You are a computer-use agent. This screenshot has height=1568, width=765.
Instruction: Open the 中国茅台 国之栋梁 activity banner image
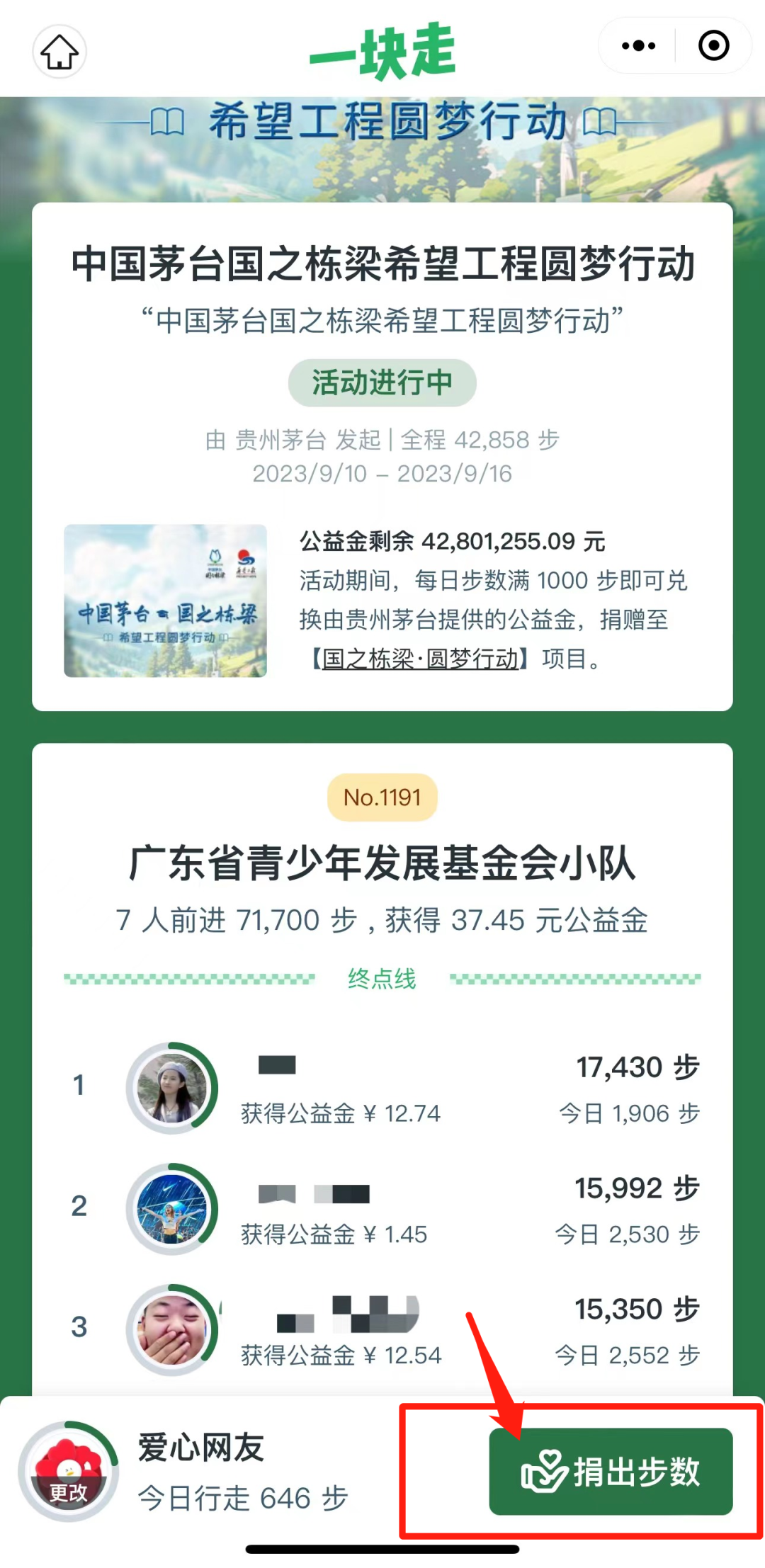pyautogui.click(x=165, y=601)
